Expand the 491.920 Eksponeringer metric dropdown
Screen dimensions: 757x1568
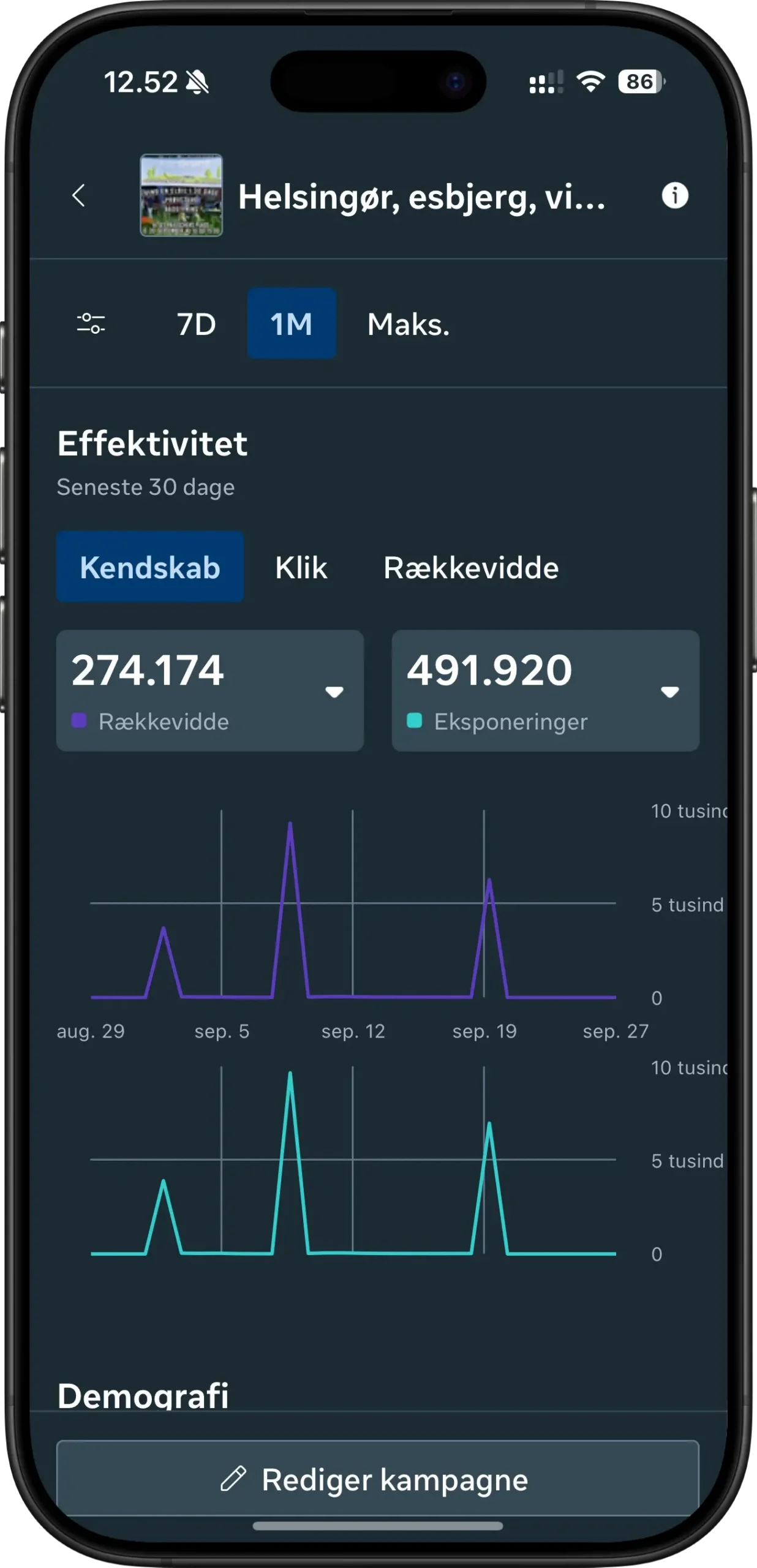tap(669, 692)
